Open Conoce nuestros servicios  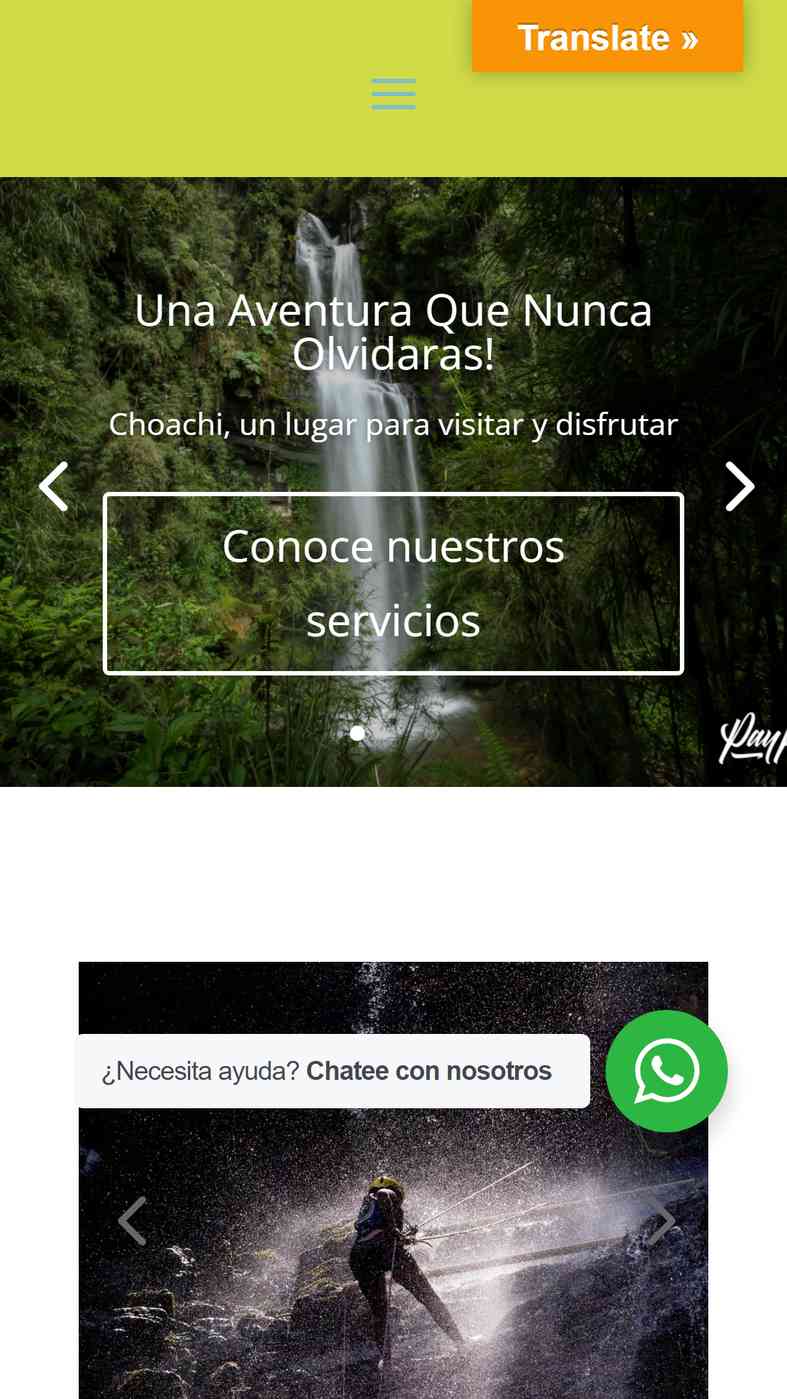point(393,583)
